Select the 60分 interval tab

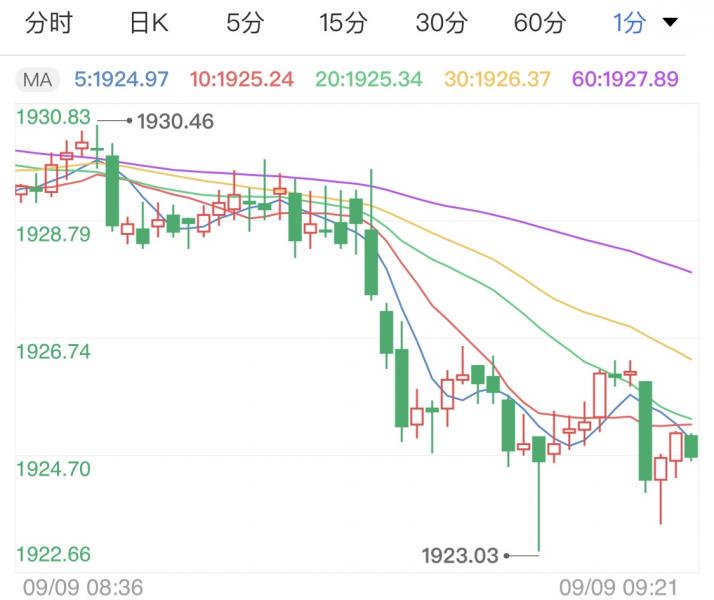pyautogui.click(x=540, y=25)
